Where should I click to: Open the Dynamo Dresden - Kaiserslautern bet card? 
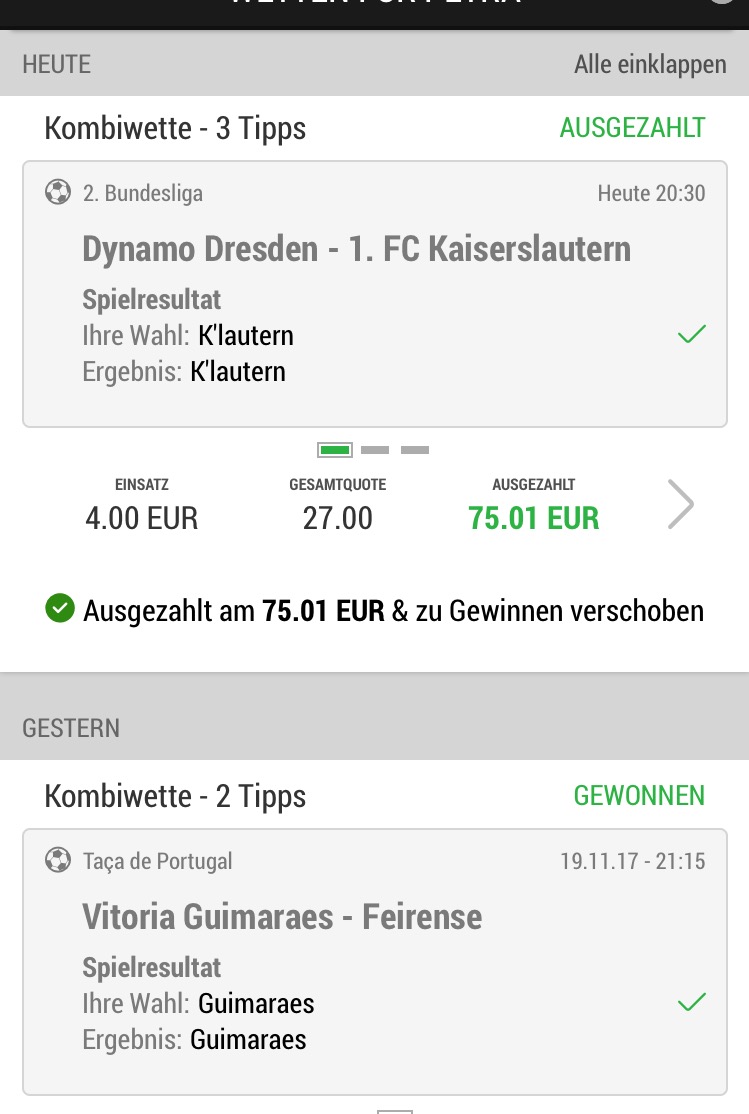click(x=374, y=294)
